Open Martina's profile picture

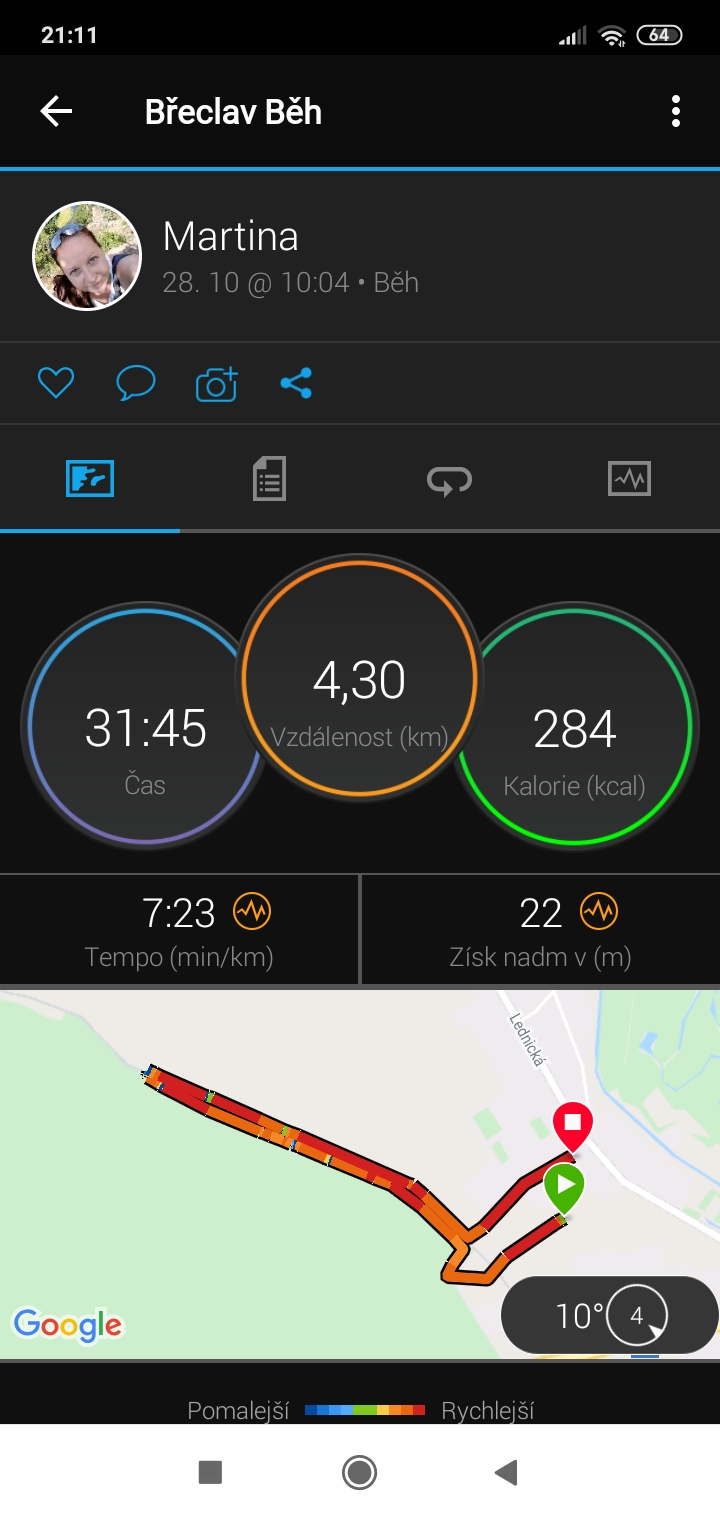(87, 256)
